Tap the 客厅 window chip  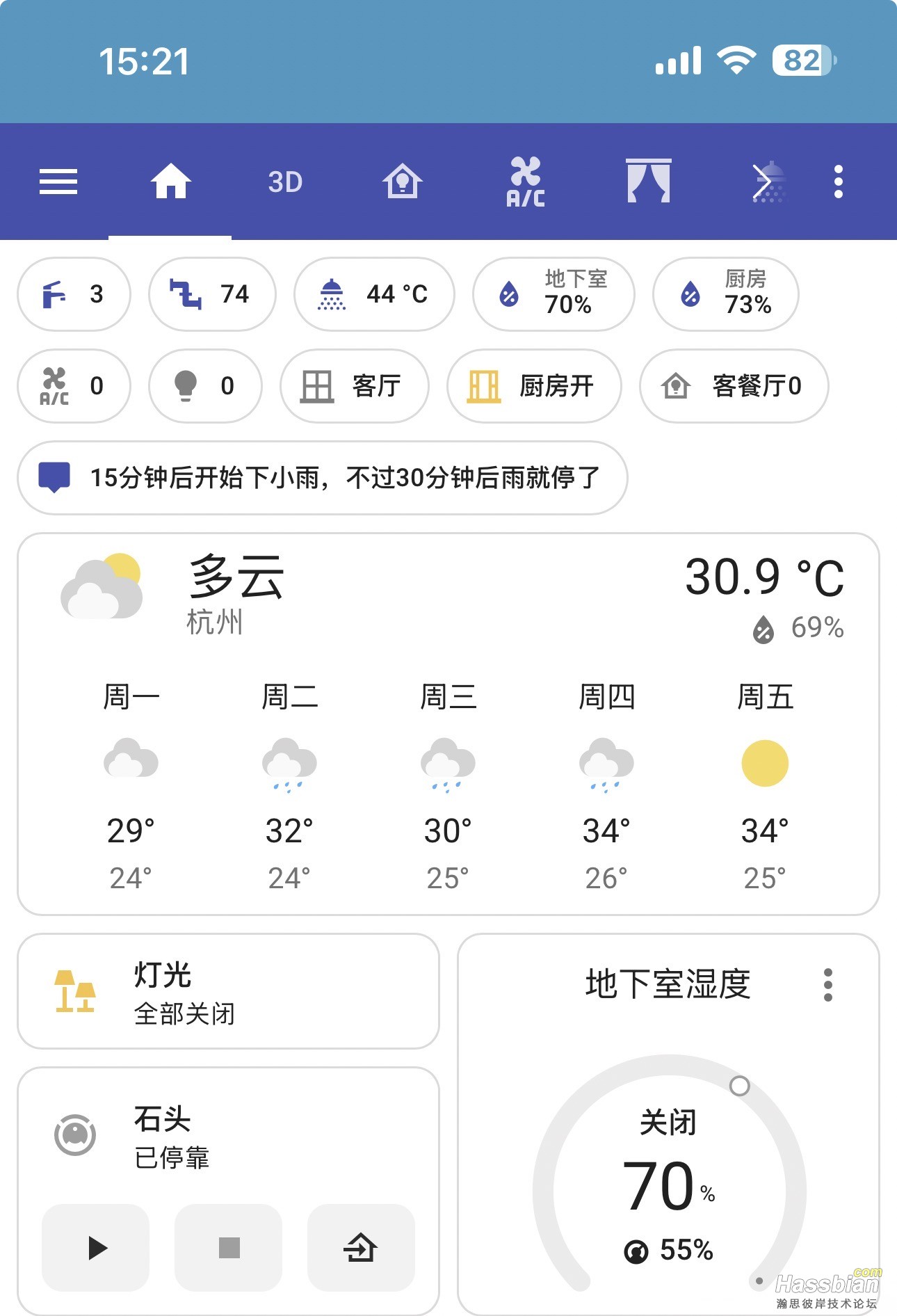[x=354, y=386]
